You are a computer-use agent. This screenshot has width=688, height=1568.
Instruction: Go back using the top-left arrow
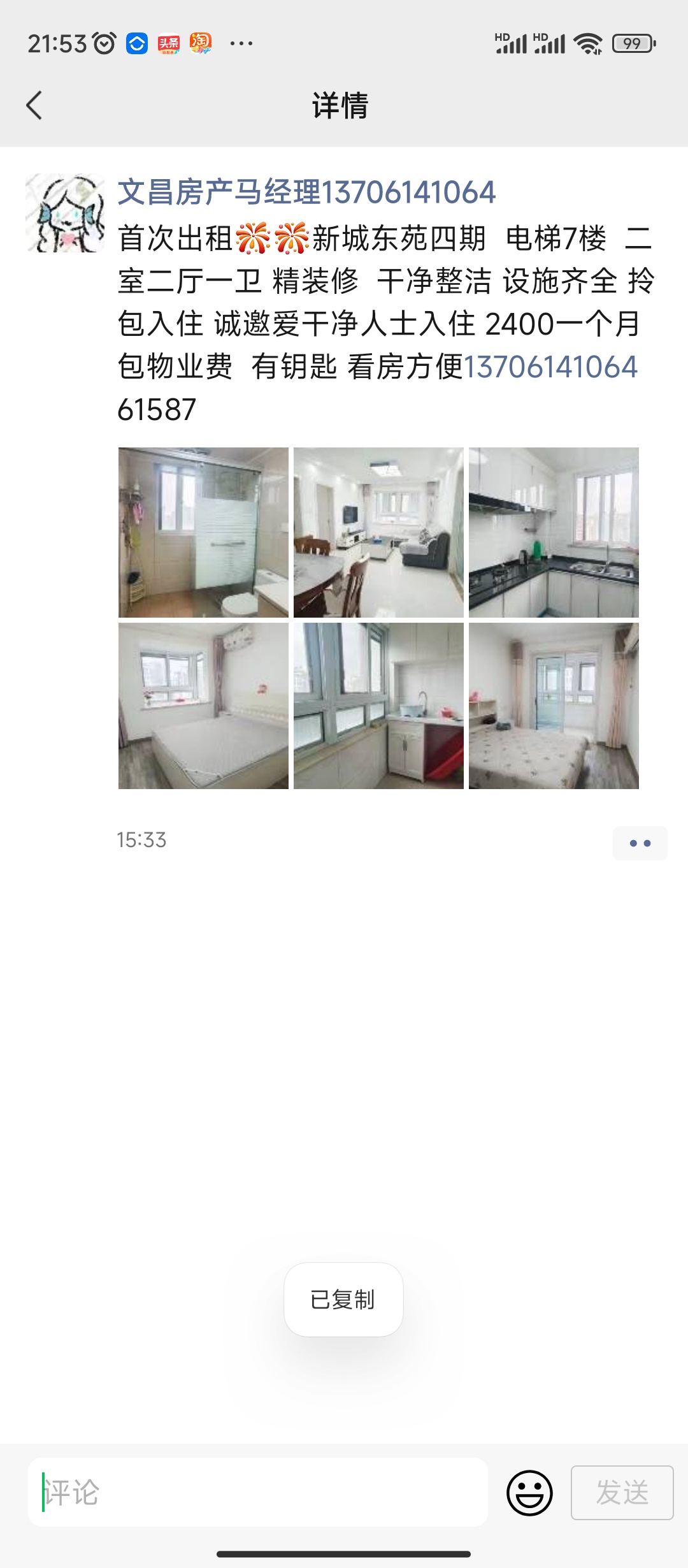[x=34, y=105]
